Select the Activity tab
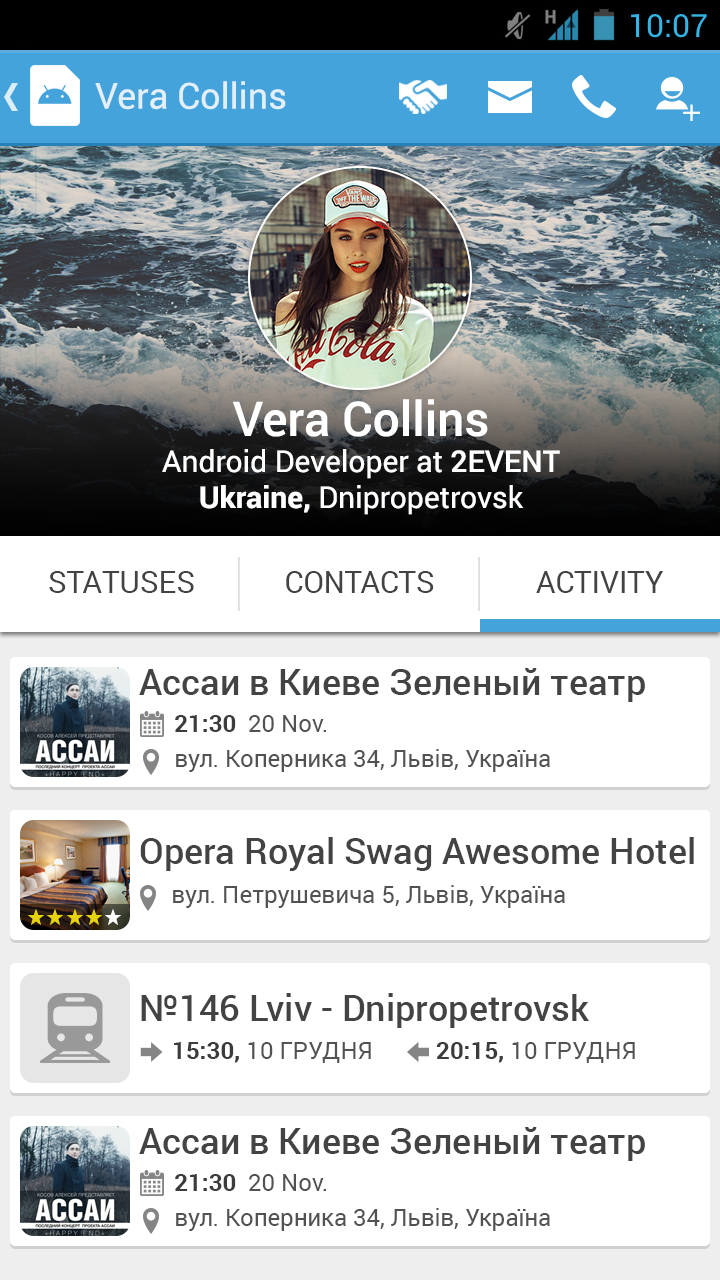The height and width of the screenshot is (1280, 720). [599, 583]
